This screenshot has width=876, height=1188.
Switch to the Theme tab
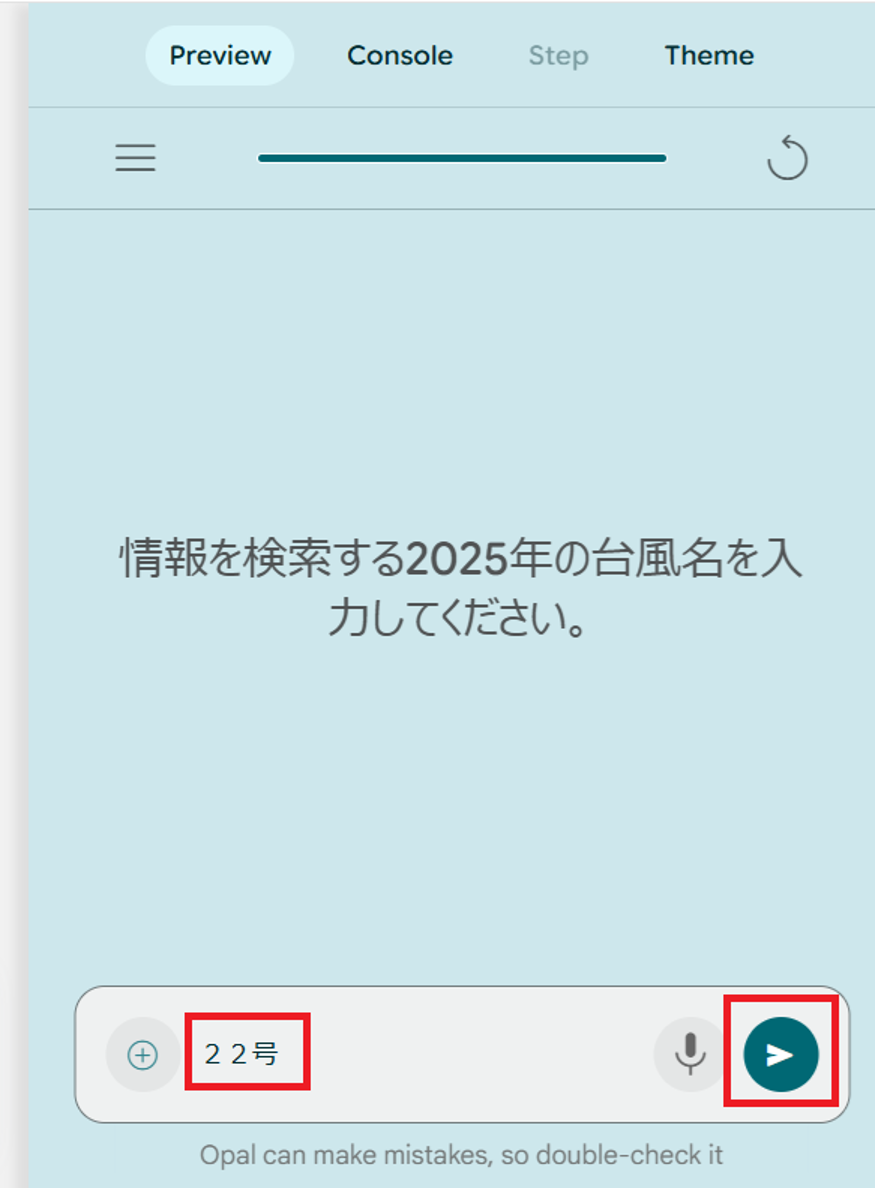click(x=709, y=56)
